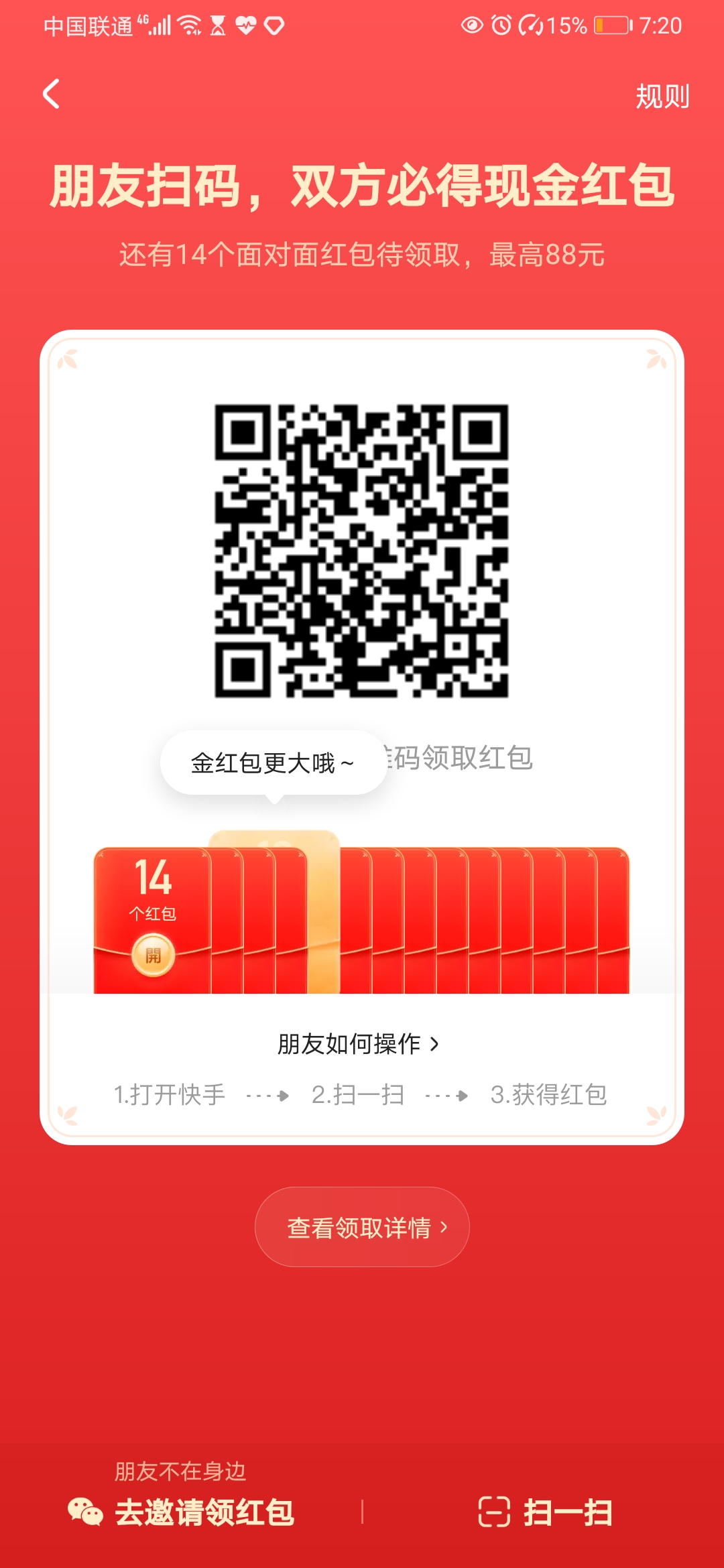
Task: Tap the Wi-Fi icon in the status bar
Action: pyautogui.click(x=188, y=25)
